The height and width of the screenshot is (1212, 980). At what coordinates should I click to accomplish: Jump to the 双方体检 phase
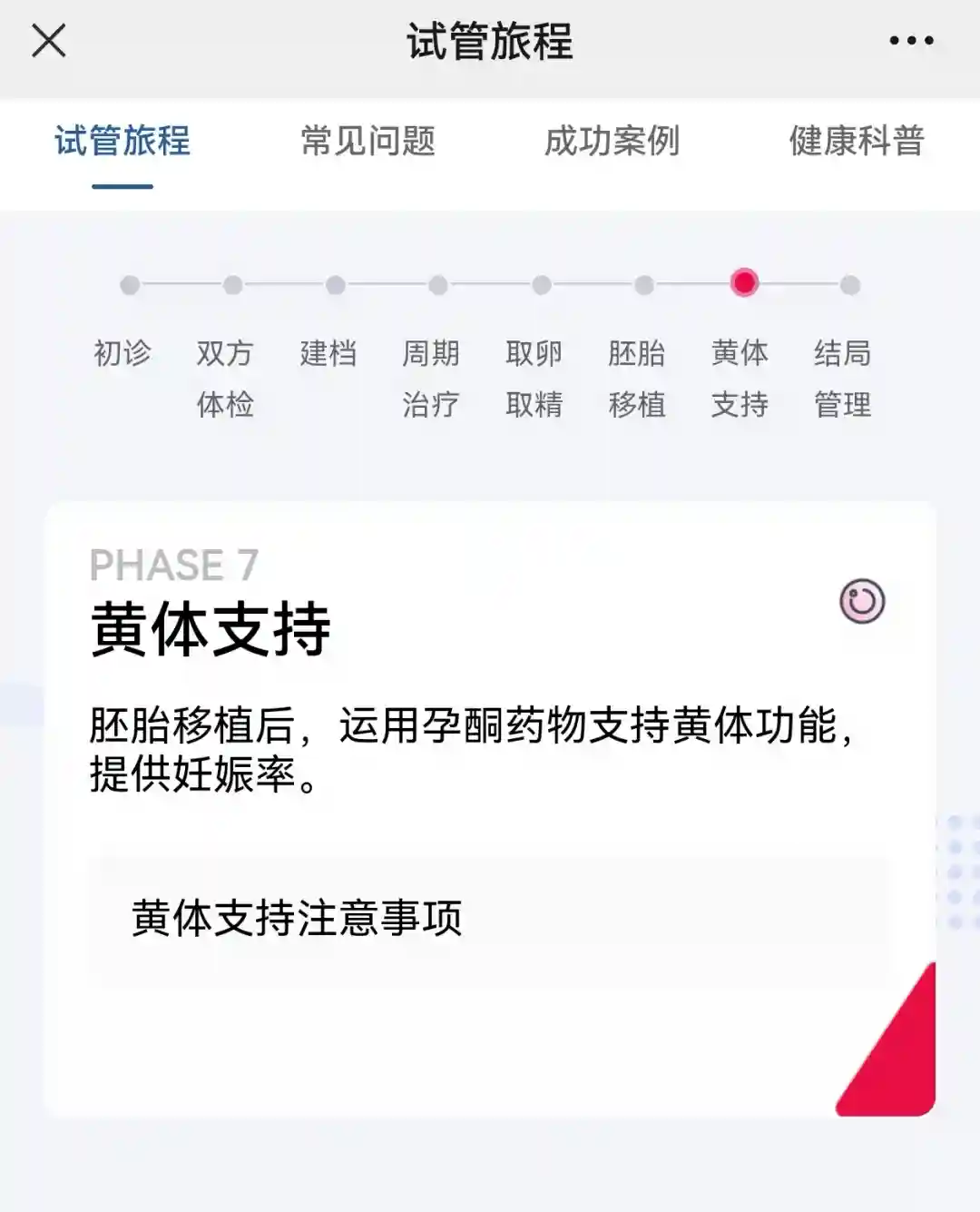[226, 376]
